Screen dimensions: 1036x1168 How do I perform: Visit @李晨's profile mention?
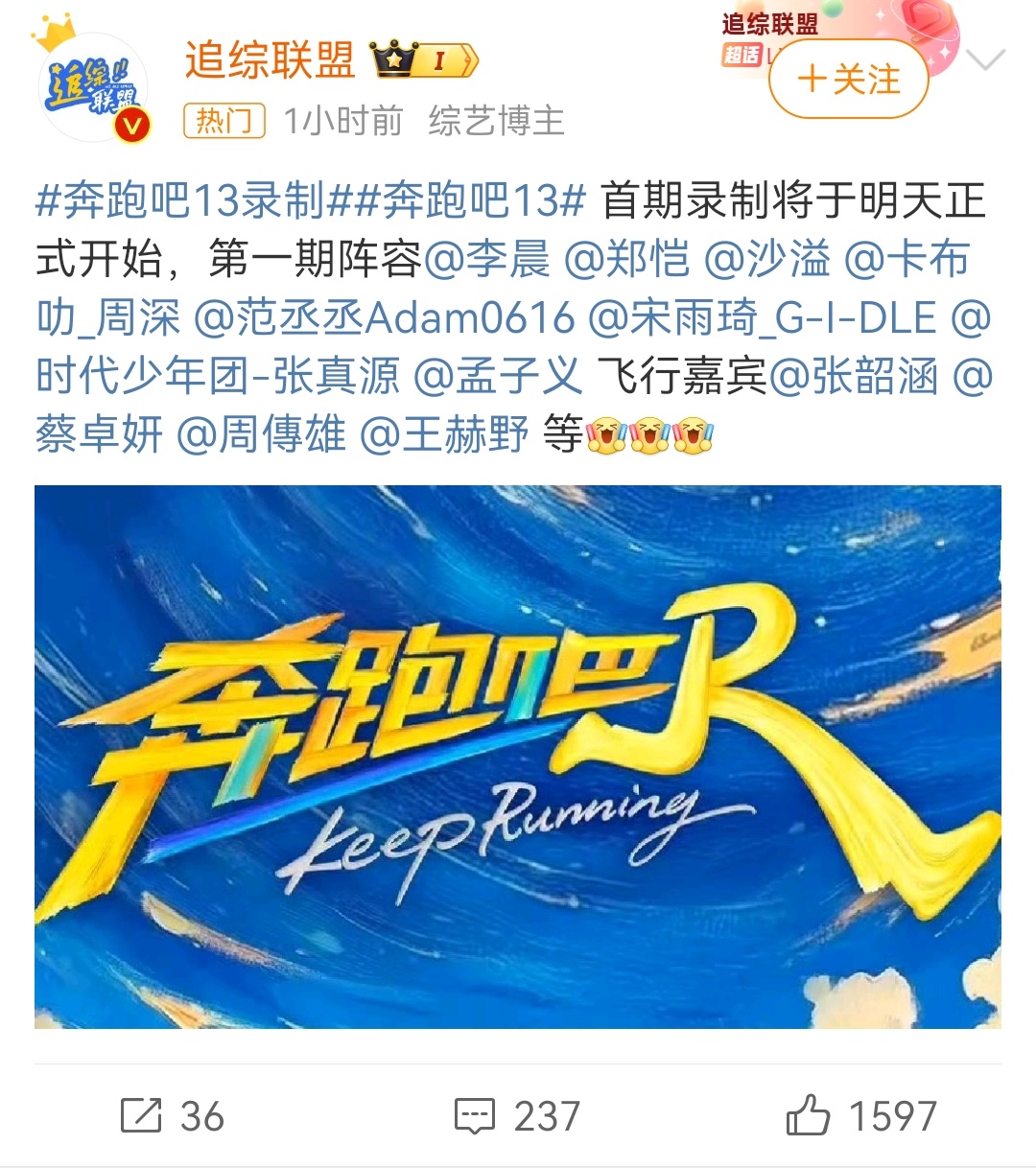487,261
